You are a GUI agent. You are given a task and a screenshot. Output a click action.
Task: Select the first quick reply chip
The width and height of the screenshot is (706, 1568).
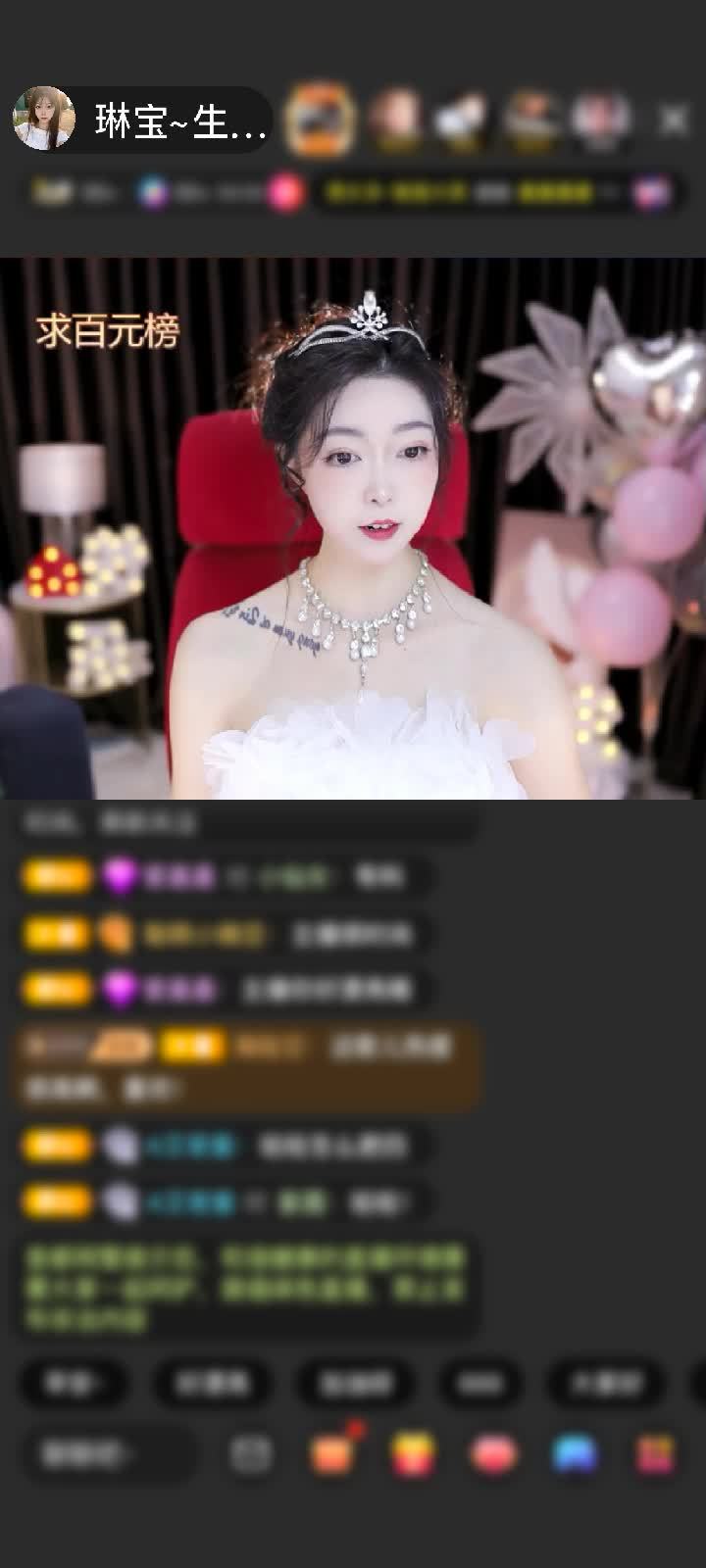[x=76, y=1383]
